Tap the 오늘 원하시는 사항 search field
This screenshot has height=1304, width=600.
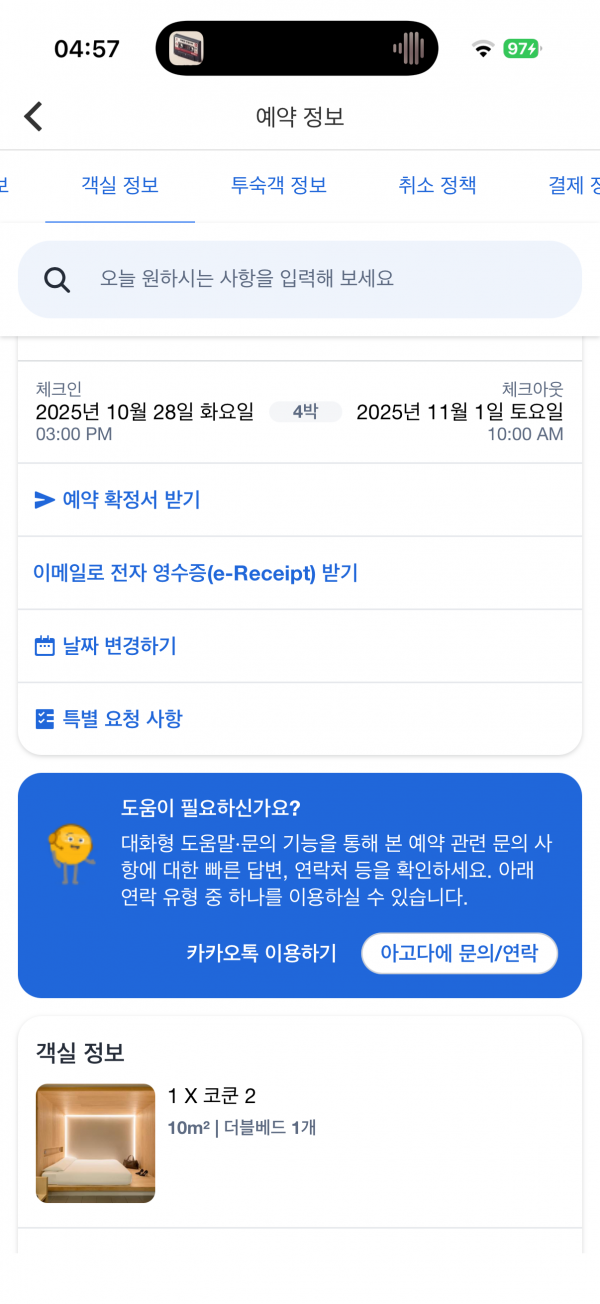300,280
